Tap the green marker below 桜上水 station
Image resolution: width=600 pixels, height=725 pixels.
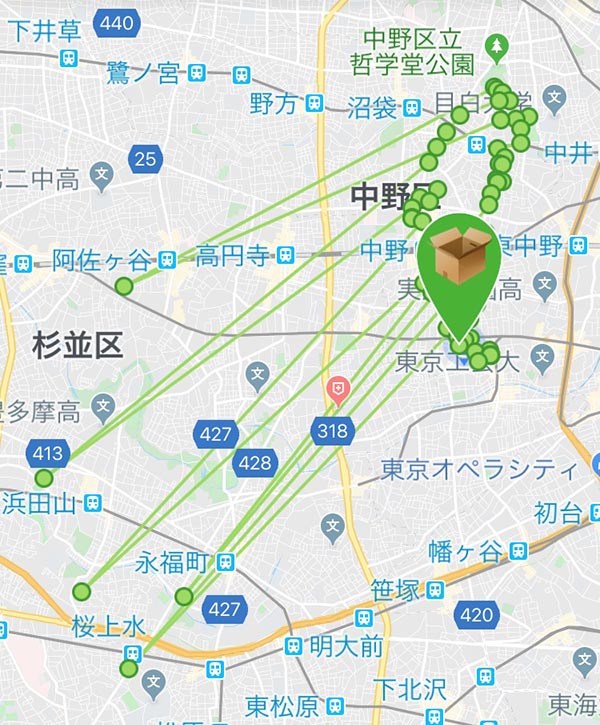[x=129, y=668]
